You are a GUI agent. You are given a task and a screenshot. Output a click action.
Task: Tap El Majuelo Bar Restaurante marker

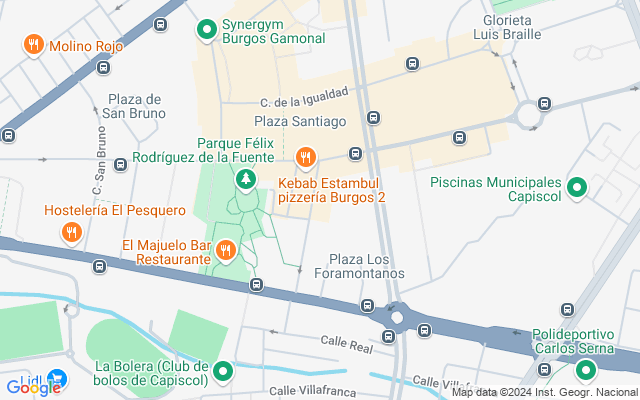point(226,250)
